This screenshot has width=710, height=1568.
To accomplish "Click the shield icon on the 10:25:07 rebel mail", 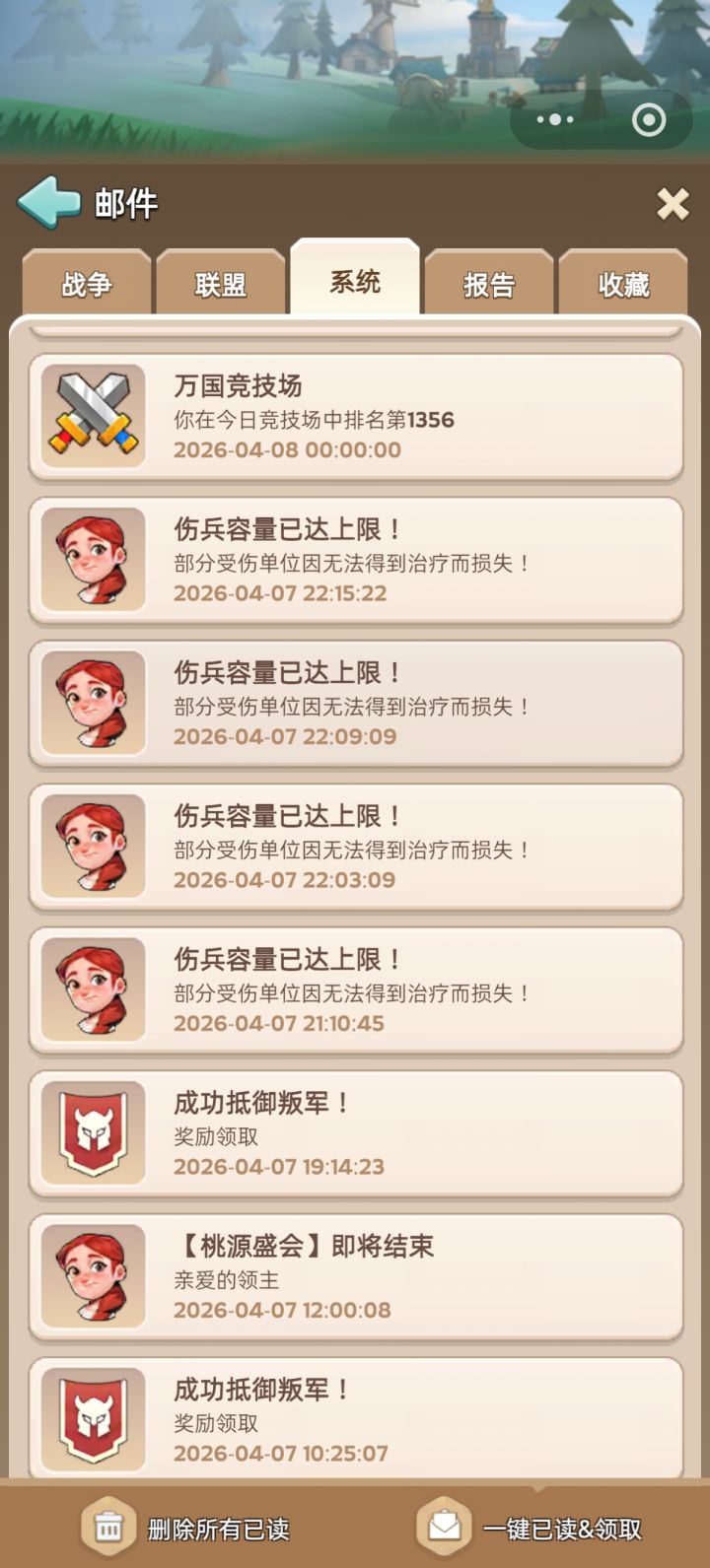I will [93, 1417].
